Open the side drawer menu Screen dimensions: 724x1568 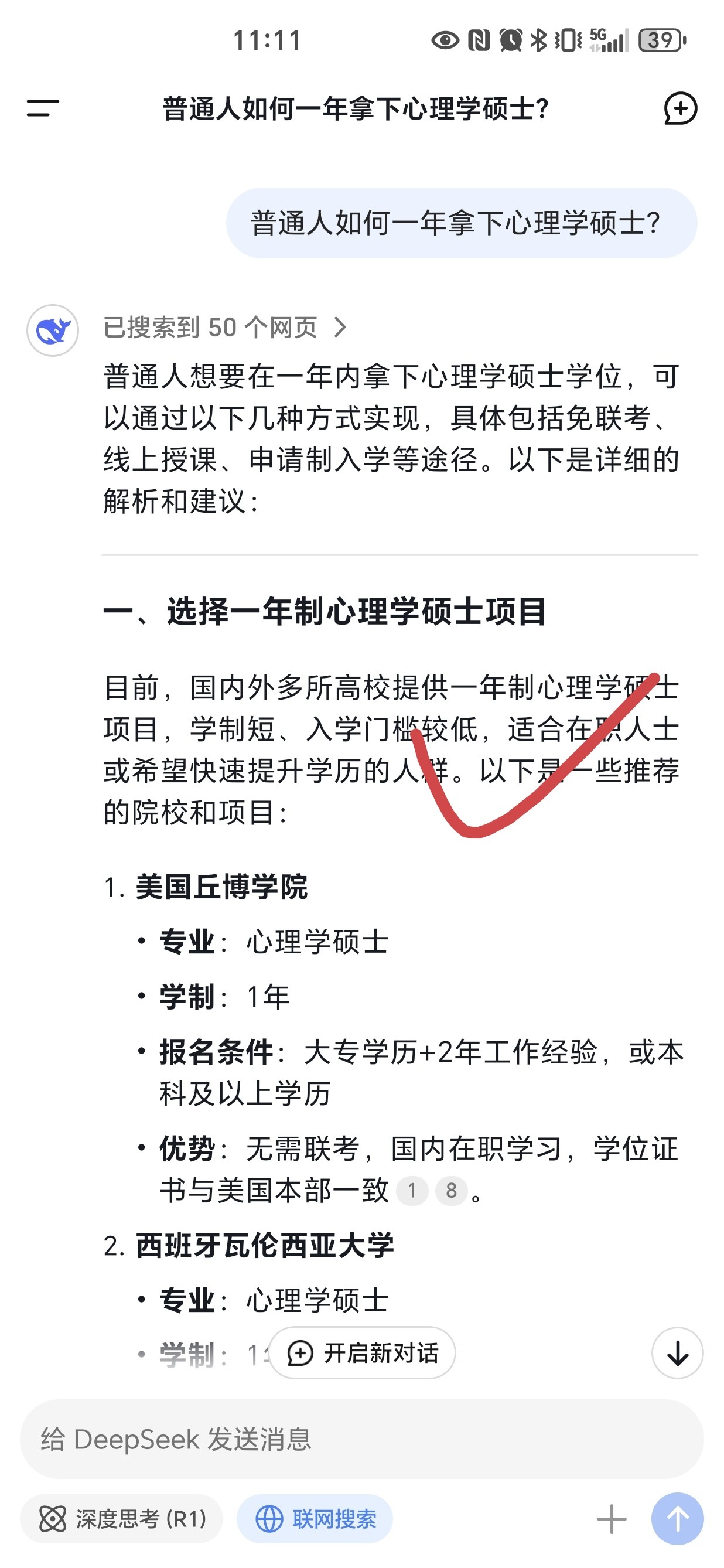click(x=43, y=108)
